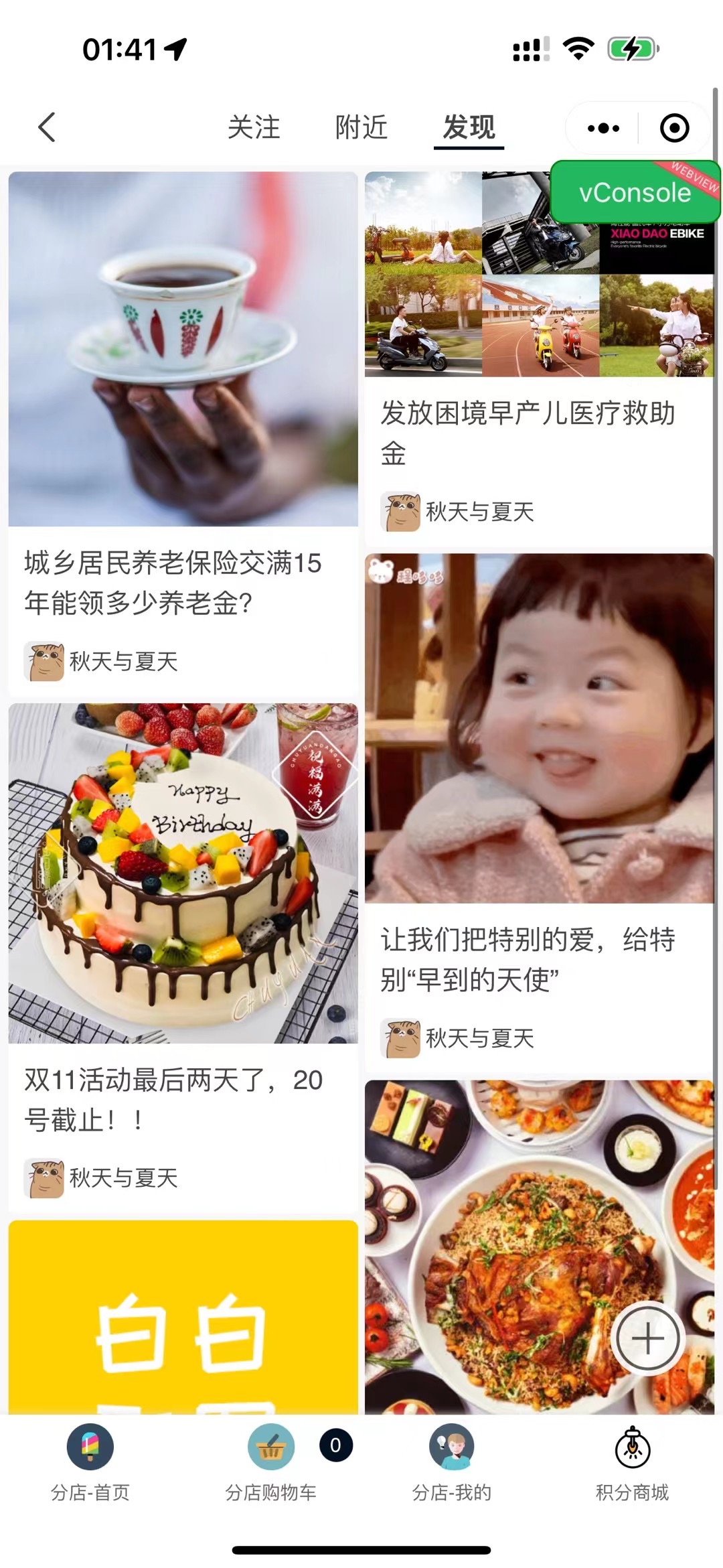
Task: Tap the plus button to create post
Action: click(x=647, y=1339)
